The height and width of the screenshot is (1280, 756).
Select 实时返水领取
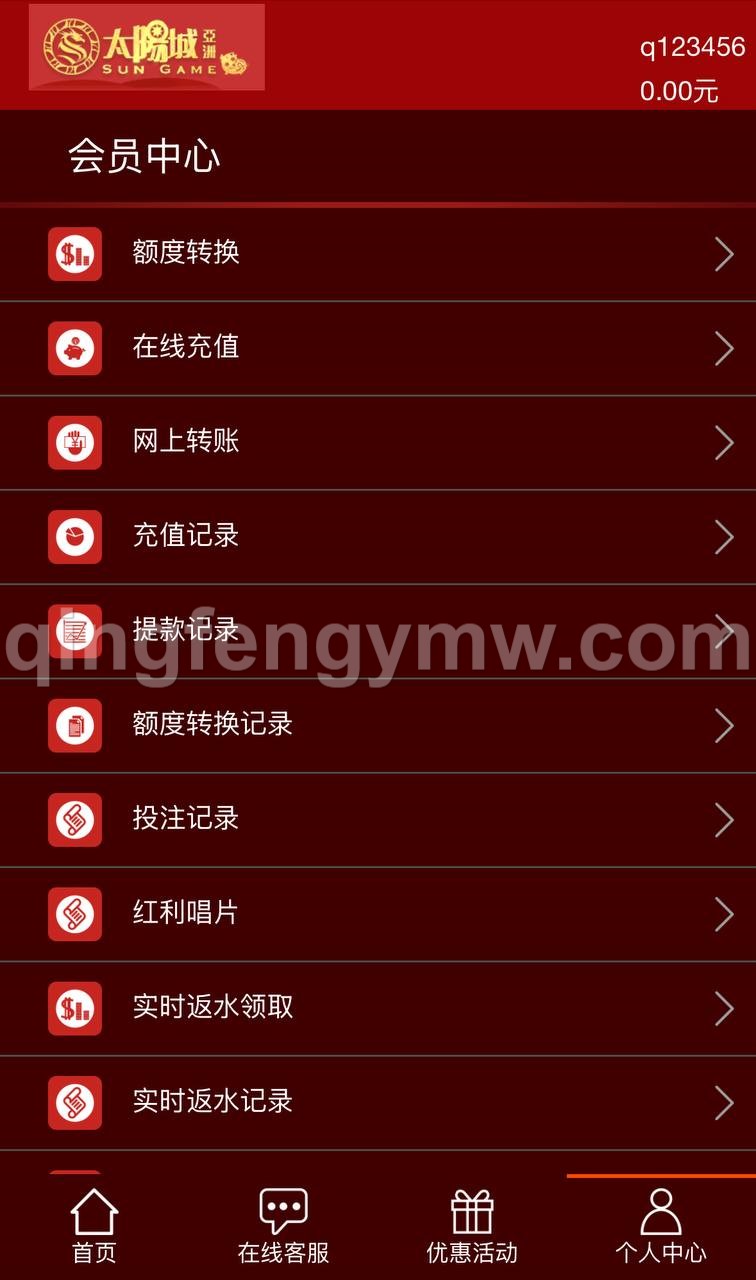click(x=378, y=1008)
